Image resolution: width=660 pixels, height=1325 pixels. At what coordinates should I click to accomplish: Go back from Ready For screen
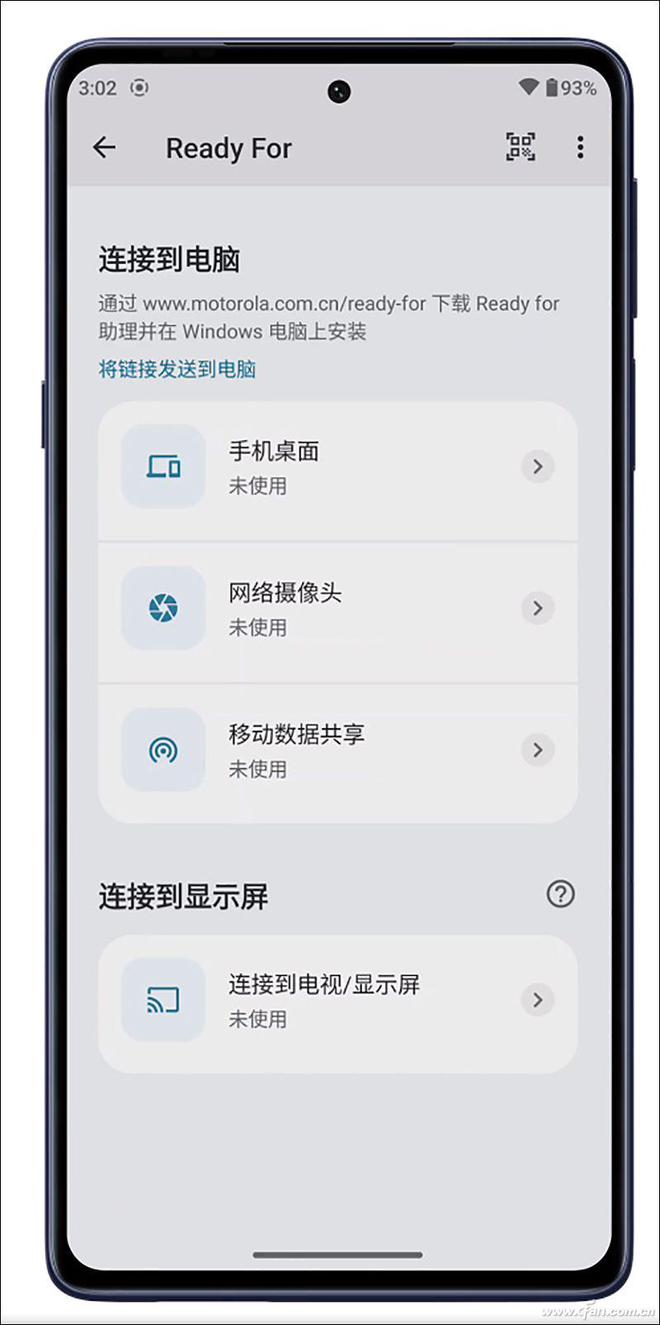[x=104, y=148]
